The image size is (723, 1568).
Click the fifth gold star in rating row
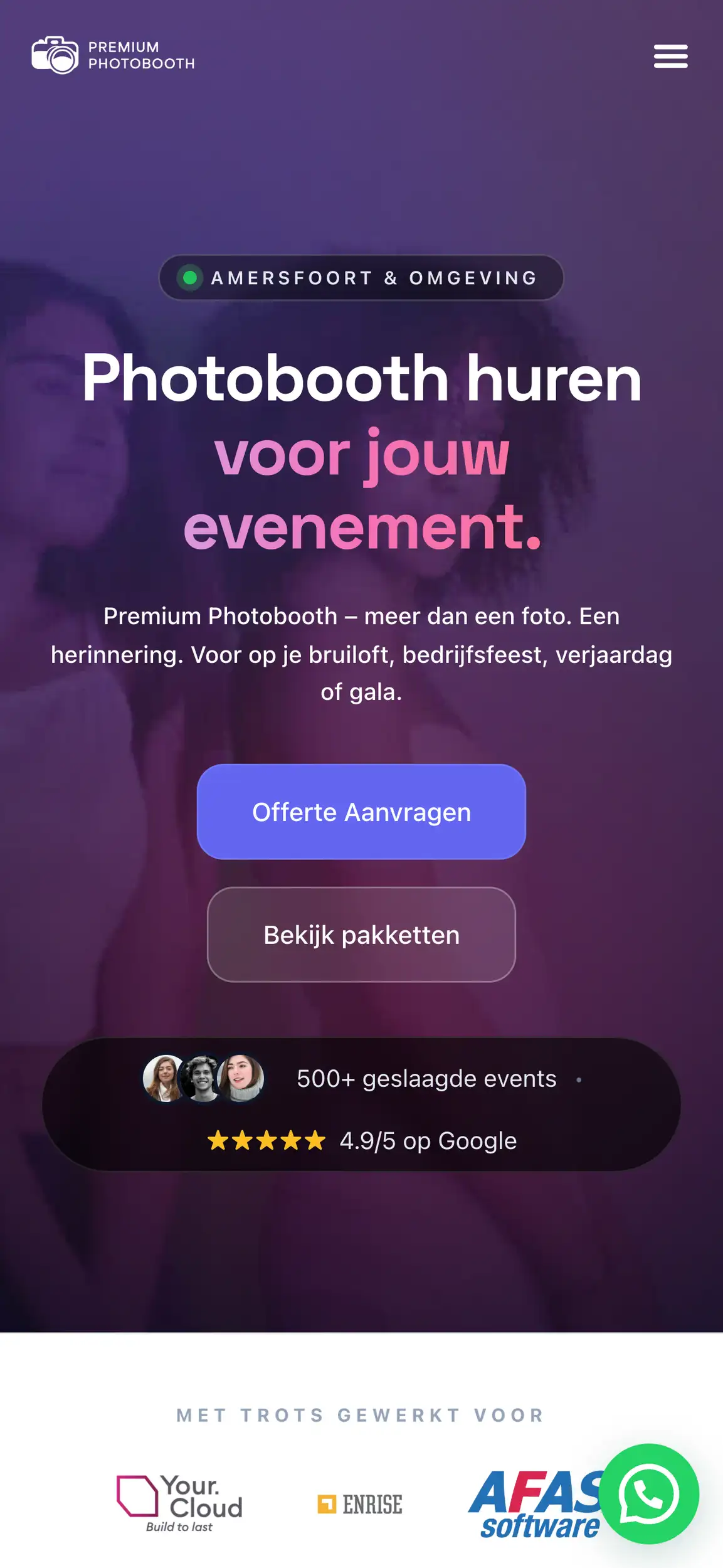316,1140
